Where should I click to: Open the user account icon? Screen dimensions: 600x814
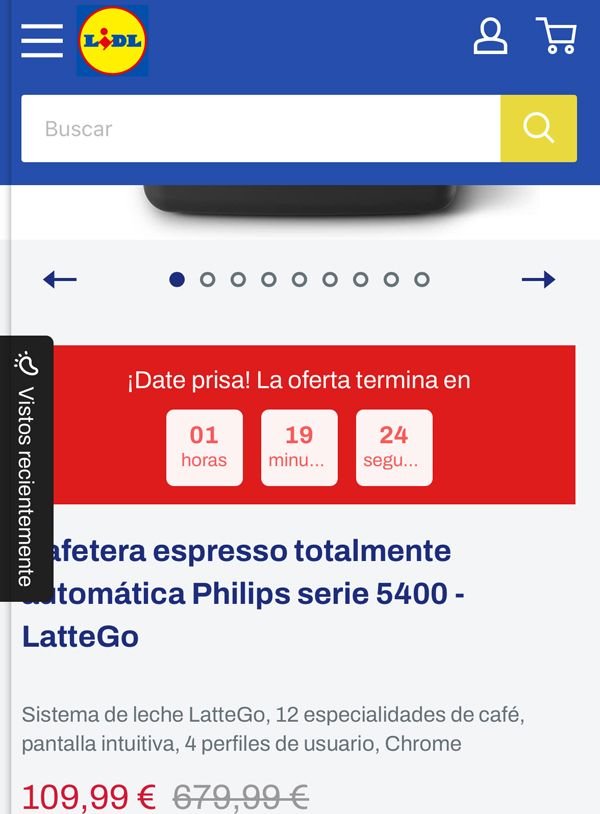click(490, 37)
